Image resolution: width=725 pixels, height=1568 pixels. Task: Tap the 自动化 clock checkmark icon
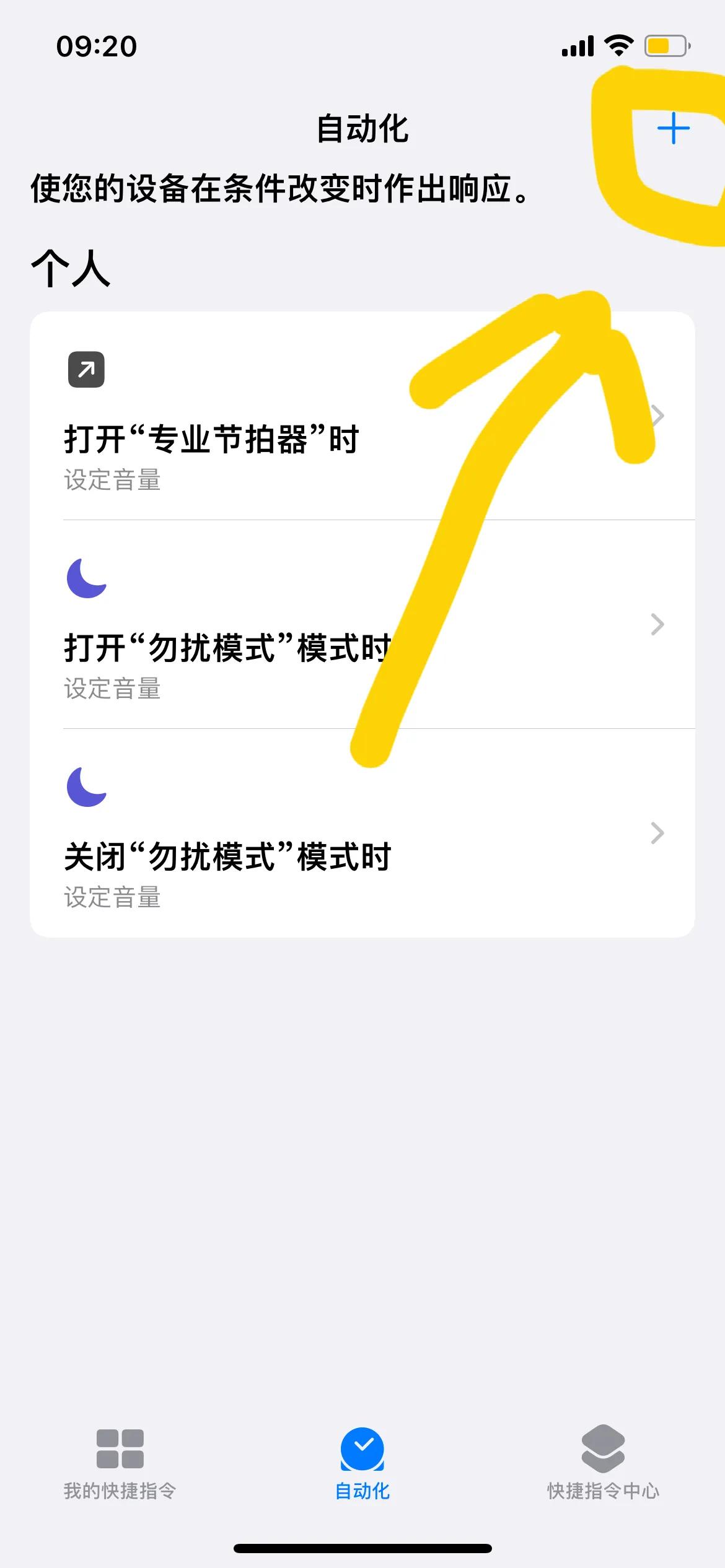(362, 1448)
